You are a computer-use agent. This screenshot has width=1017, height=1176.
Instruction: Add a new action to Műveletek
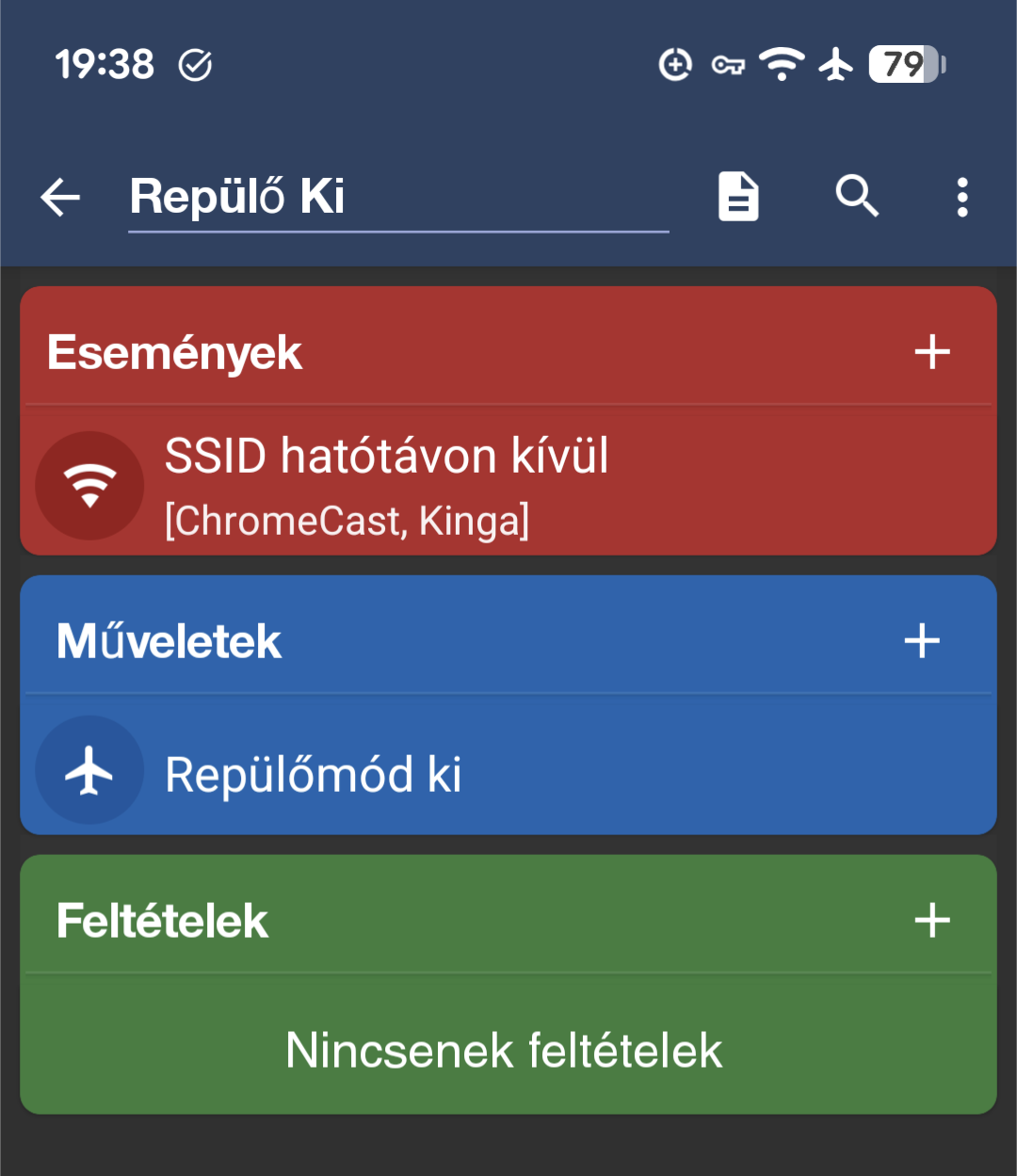click(x=922, y=641)
